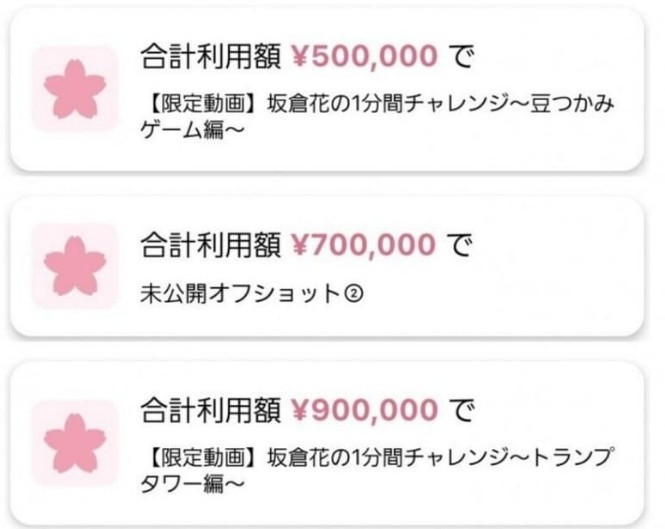
Task: Open the ¥500,000 reward card for 豆つかみゲーム編
Action: [330, 90]
